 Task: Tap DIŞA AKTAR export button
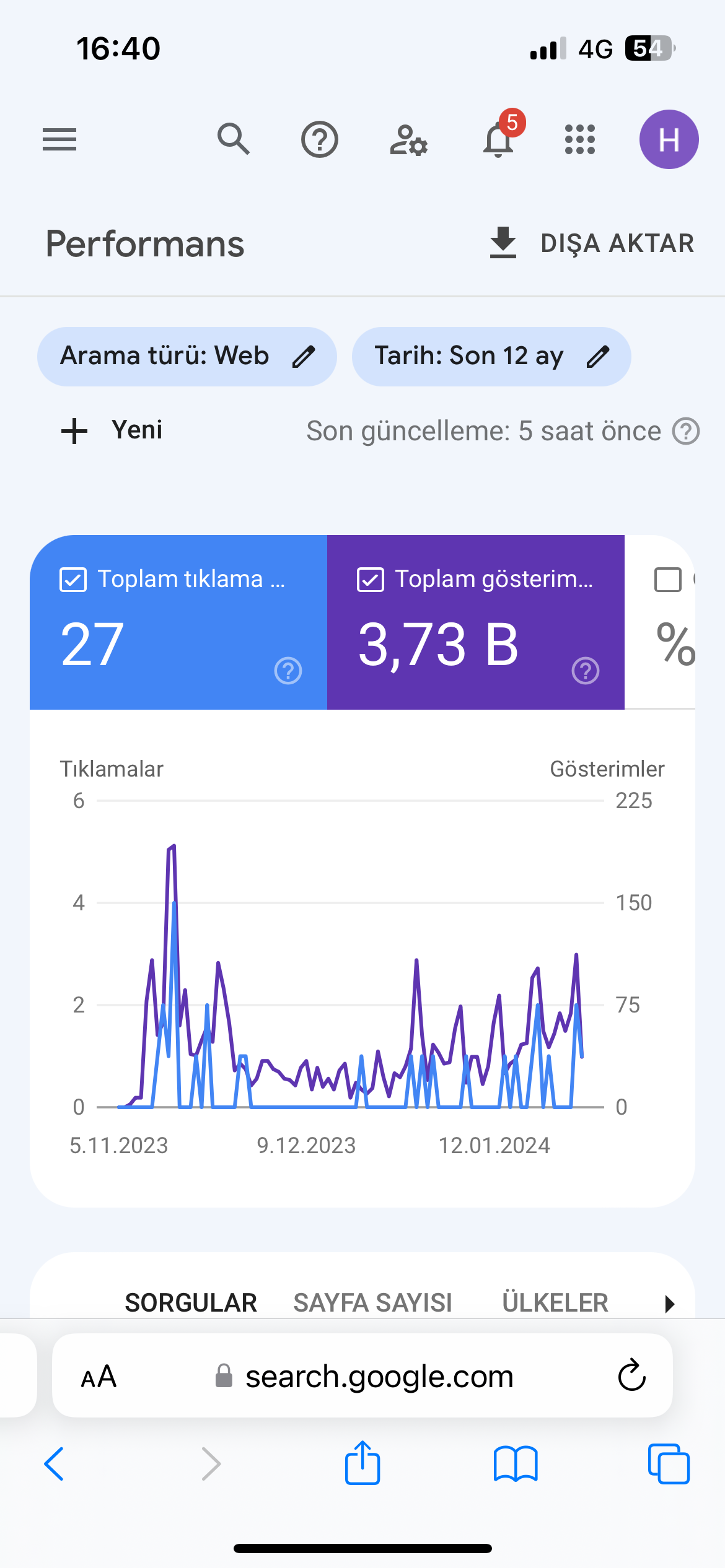[x=592, y=243]
